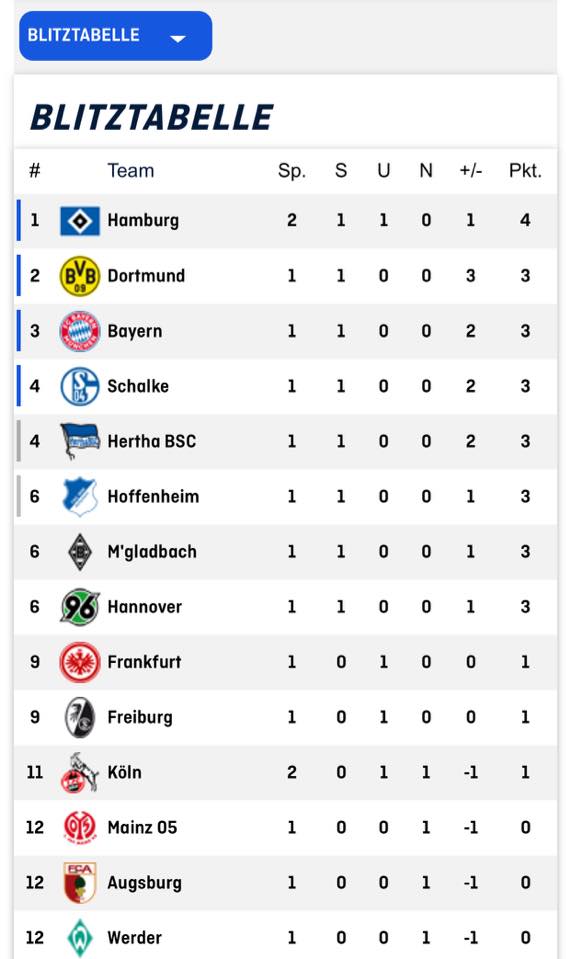Open the Hannover team row
The image size is (566, 959).
click(x=286, y=607)
